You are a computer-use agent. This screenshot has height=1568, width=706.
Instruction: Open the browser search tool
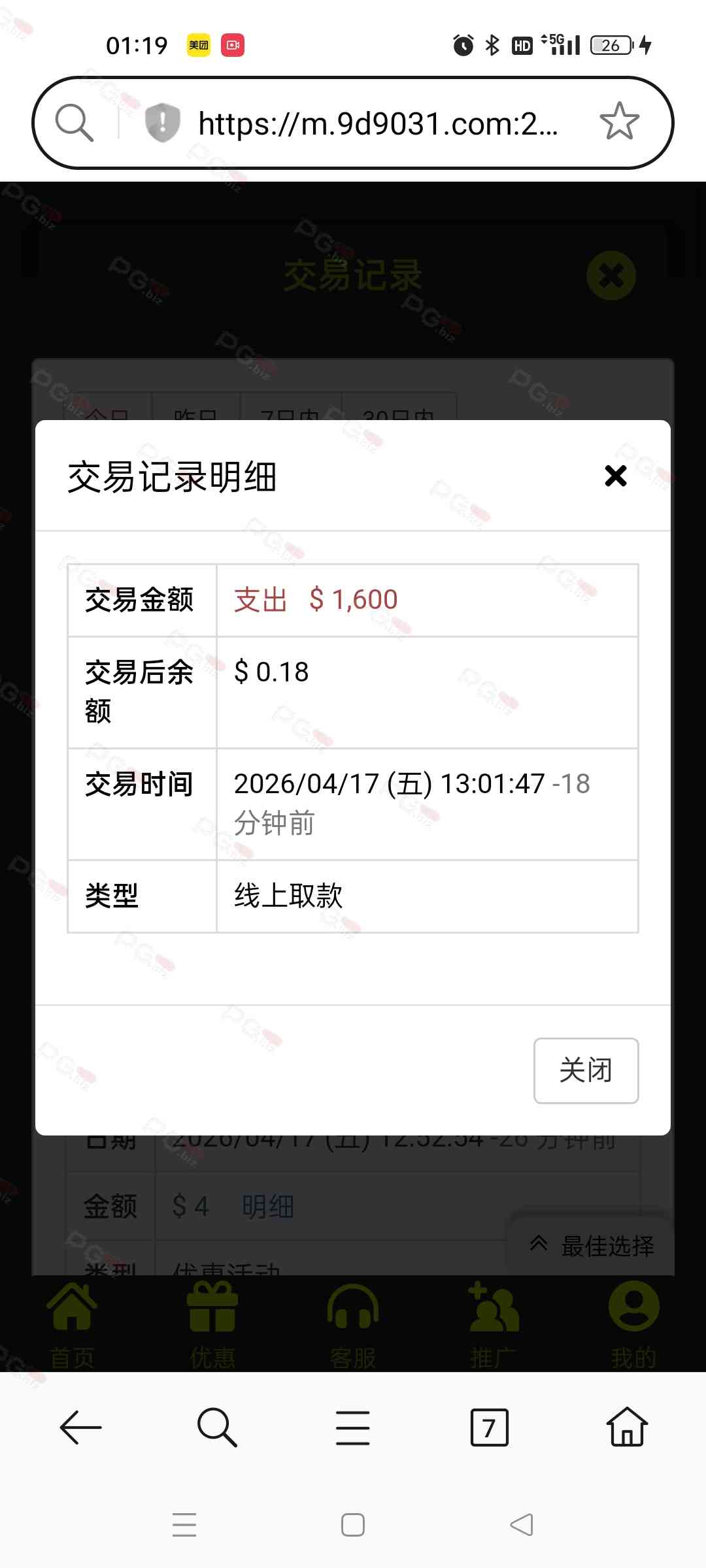tap(216, 1427)
